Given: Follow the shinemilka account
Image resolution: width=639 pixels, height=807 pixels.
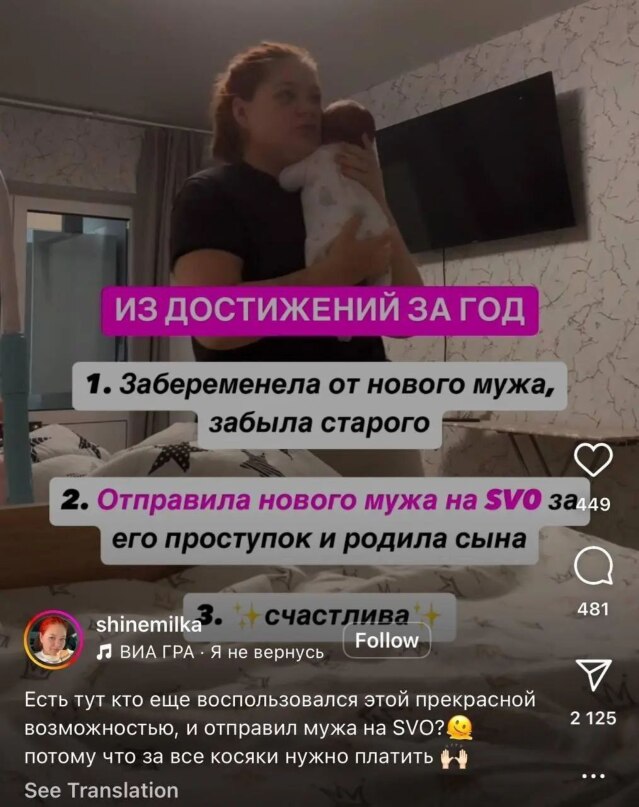Looking at the screenshot, I should coord(387,640).
